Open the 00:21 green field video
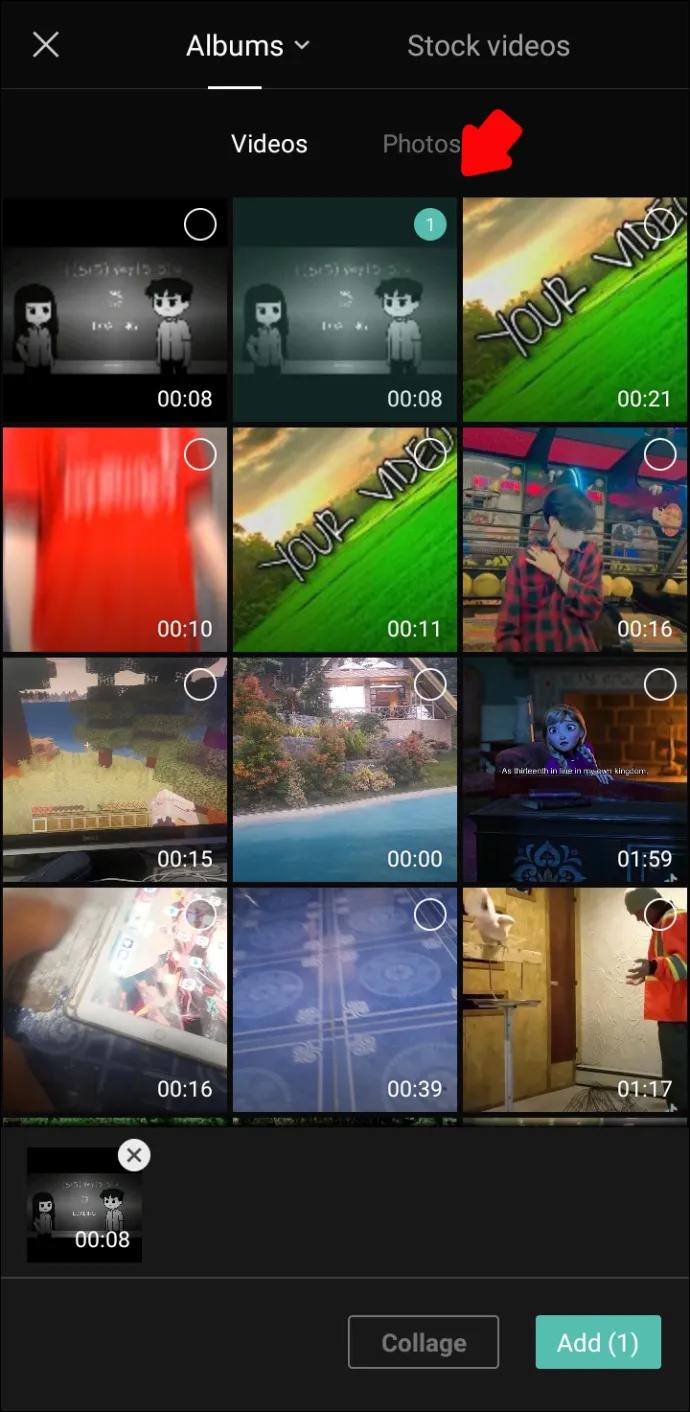The height and width of the screenshot is (1412, 690). point(574,310)
